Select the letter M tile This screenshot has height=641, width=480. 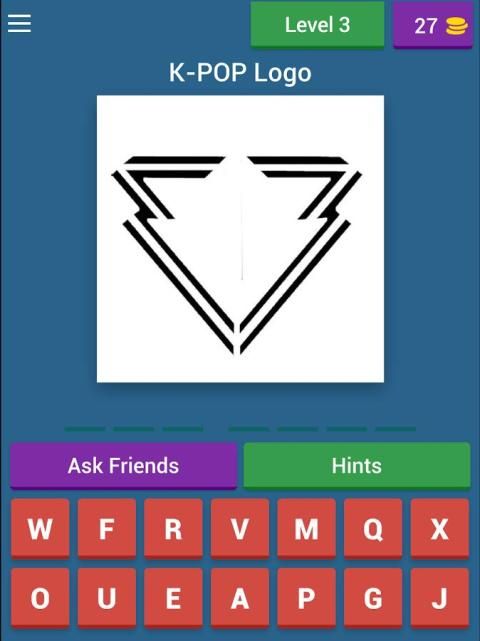point(307,529)
